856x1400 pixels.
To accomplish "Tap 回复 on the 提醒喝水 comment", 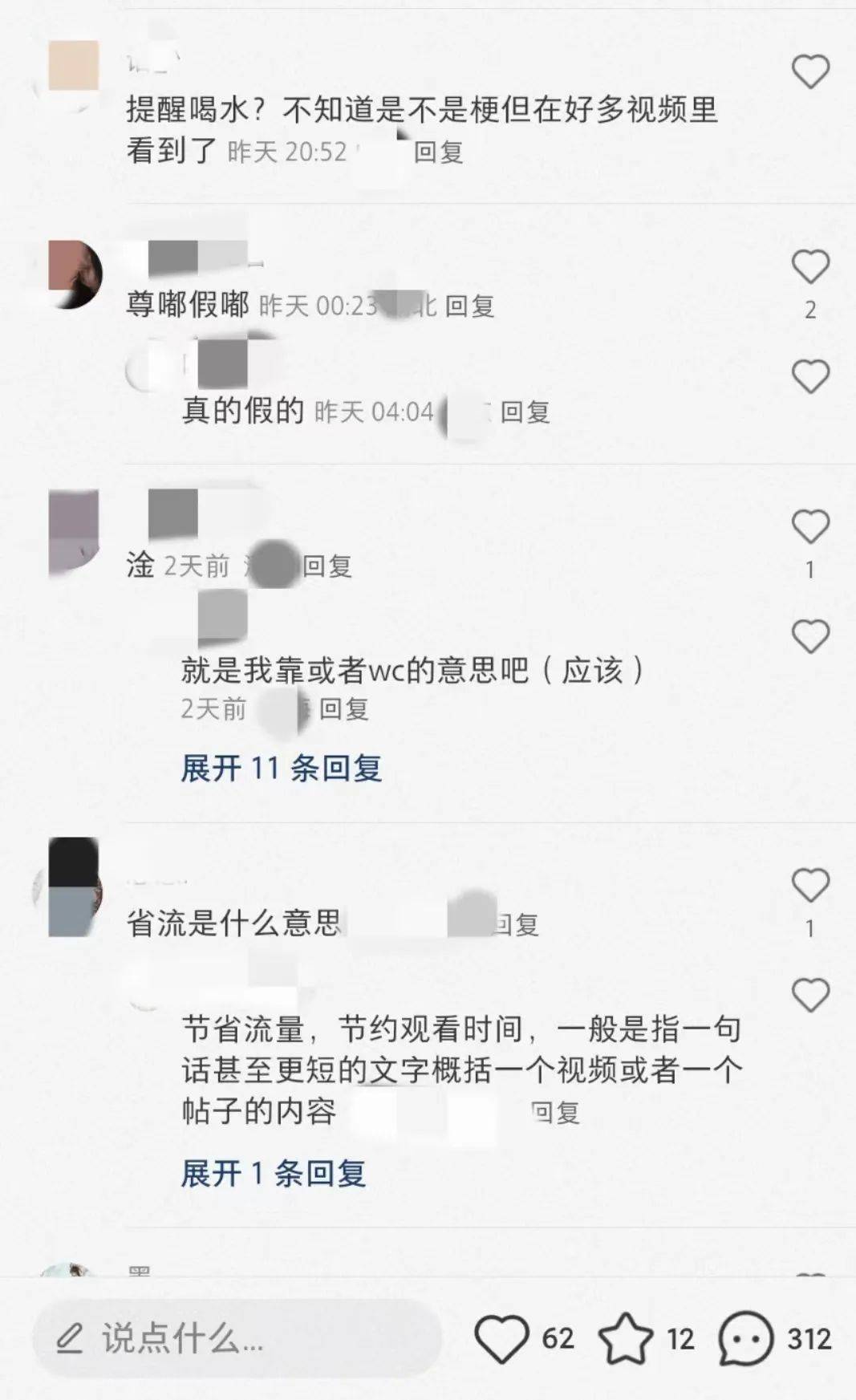I will pyautogui.click(x=438, y=152).
